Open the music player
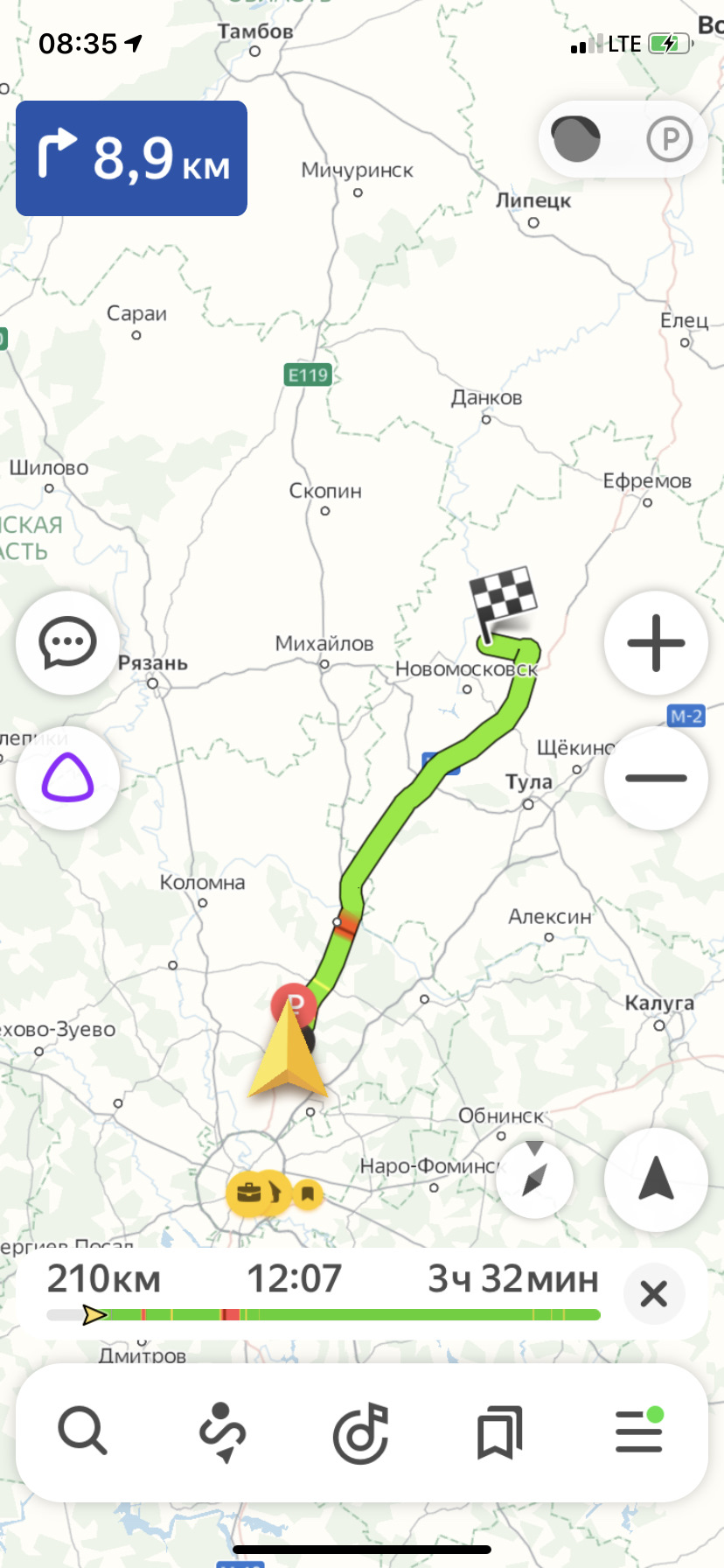 coord(360,1432)
